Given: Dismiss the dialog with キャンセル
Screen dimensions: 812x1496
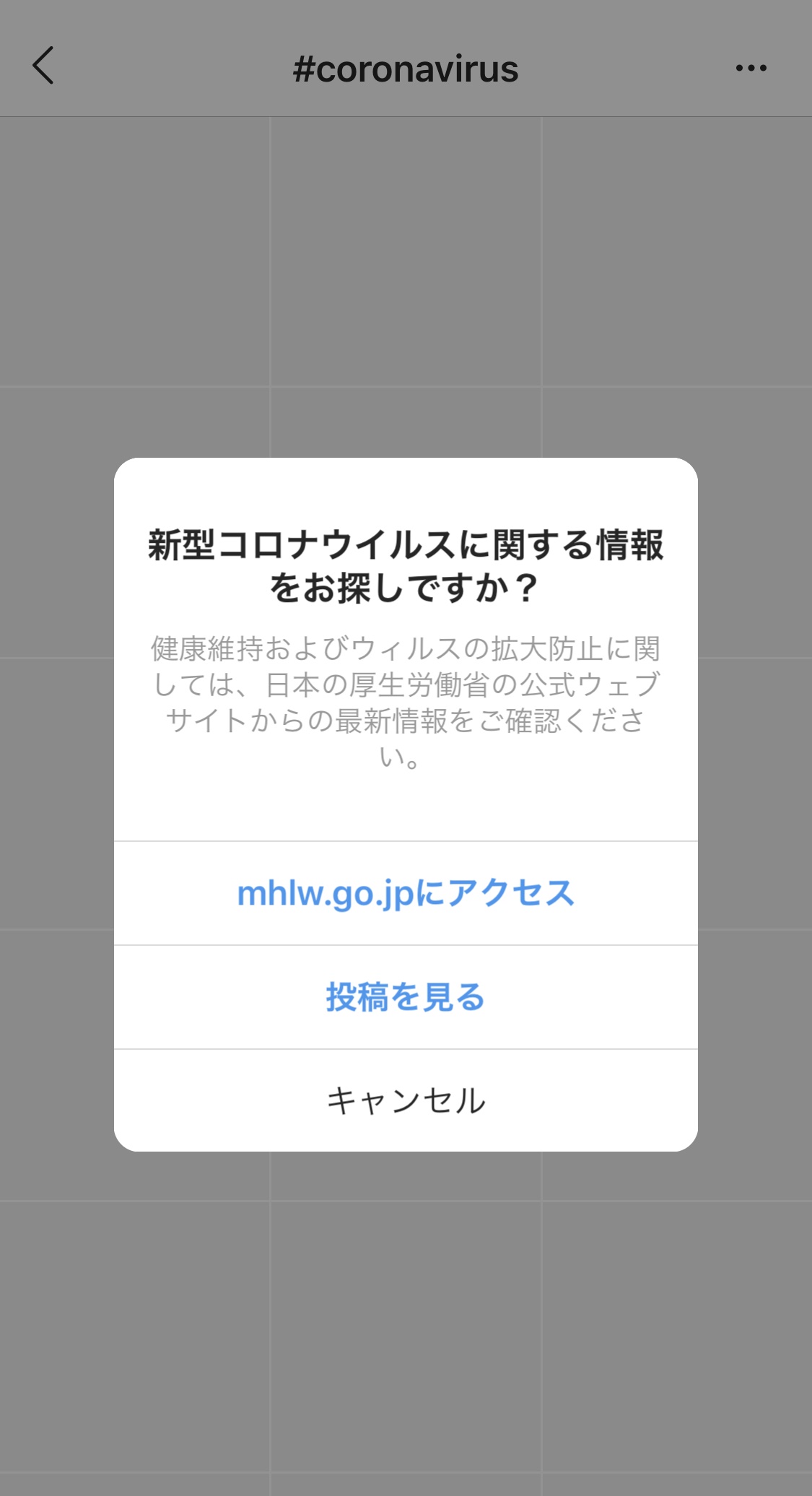Looking at the screenshot, I should [x=406, y=1100].
